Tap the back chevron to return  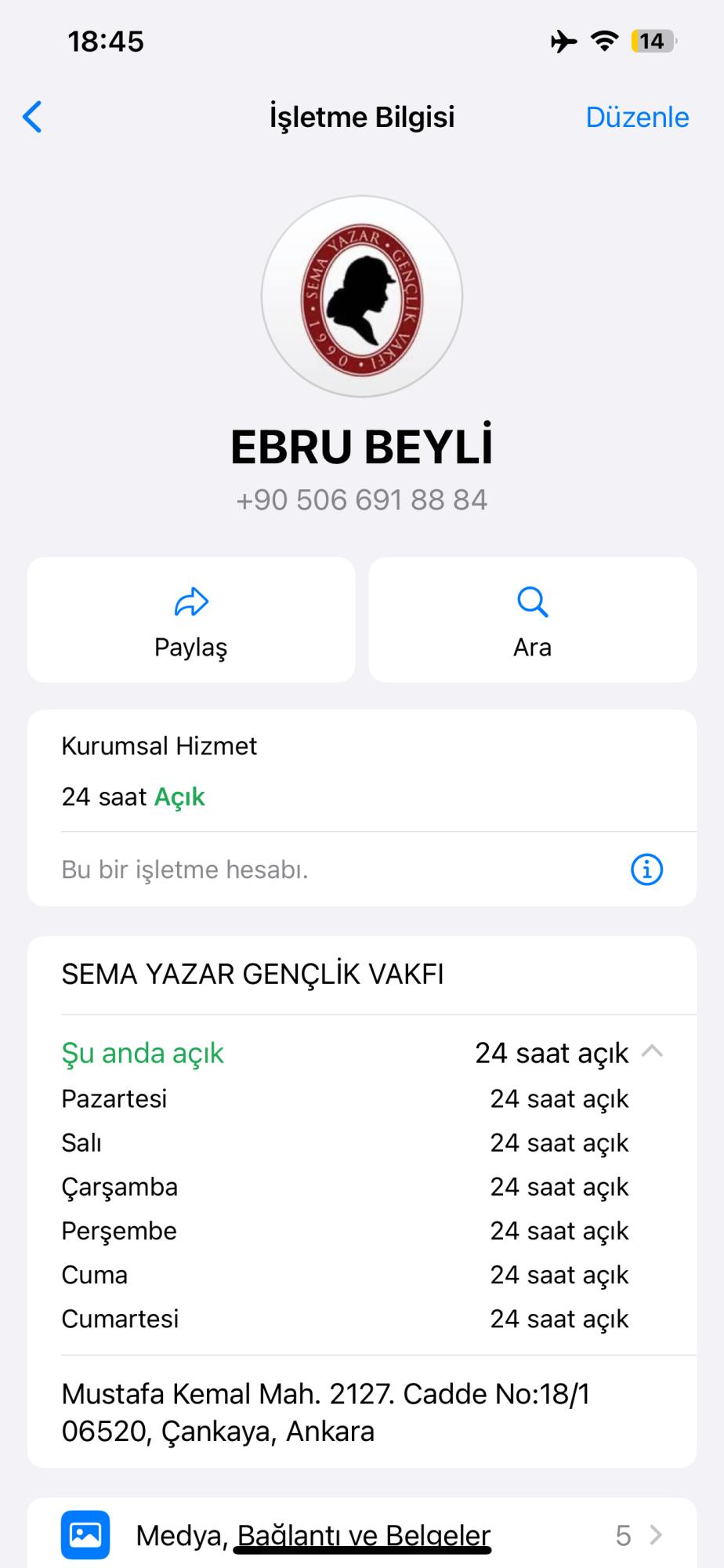(32, 116)
